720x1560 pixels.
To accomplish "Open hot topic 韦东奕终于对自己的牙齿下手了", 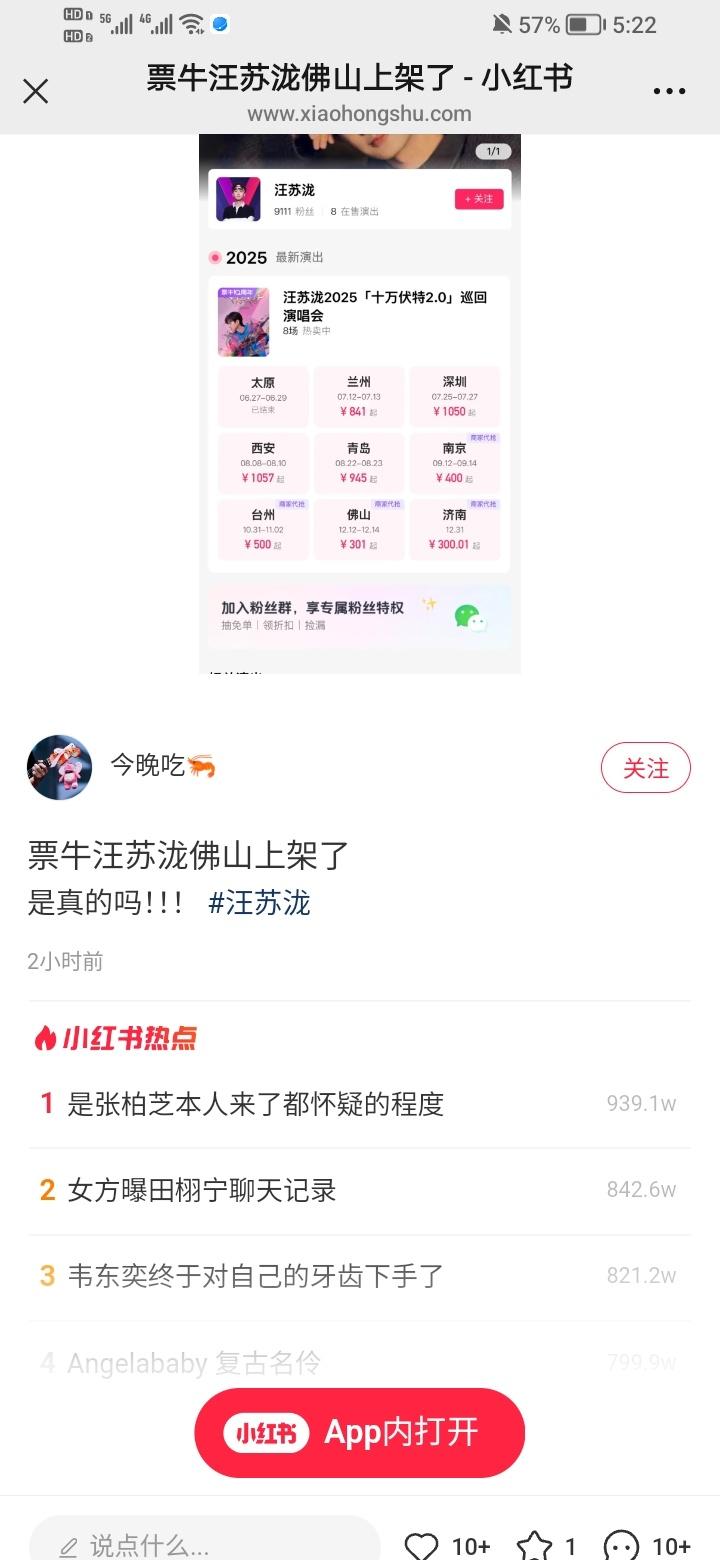I will click(x=255, y=1276).
